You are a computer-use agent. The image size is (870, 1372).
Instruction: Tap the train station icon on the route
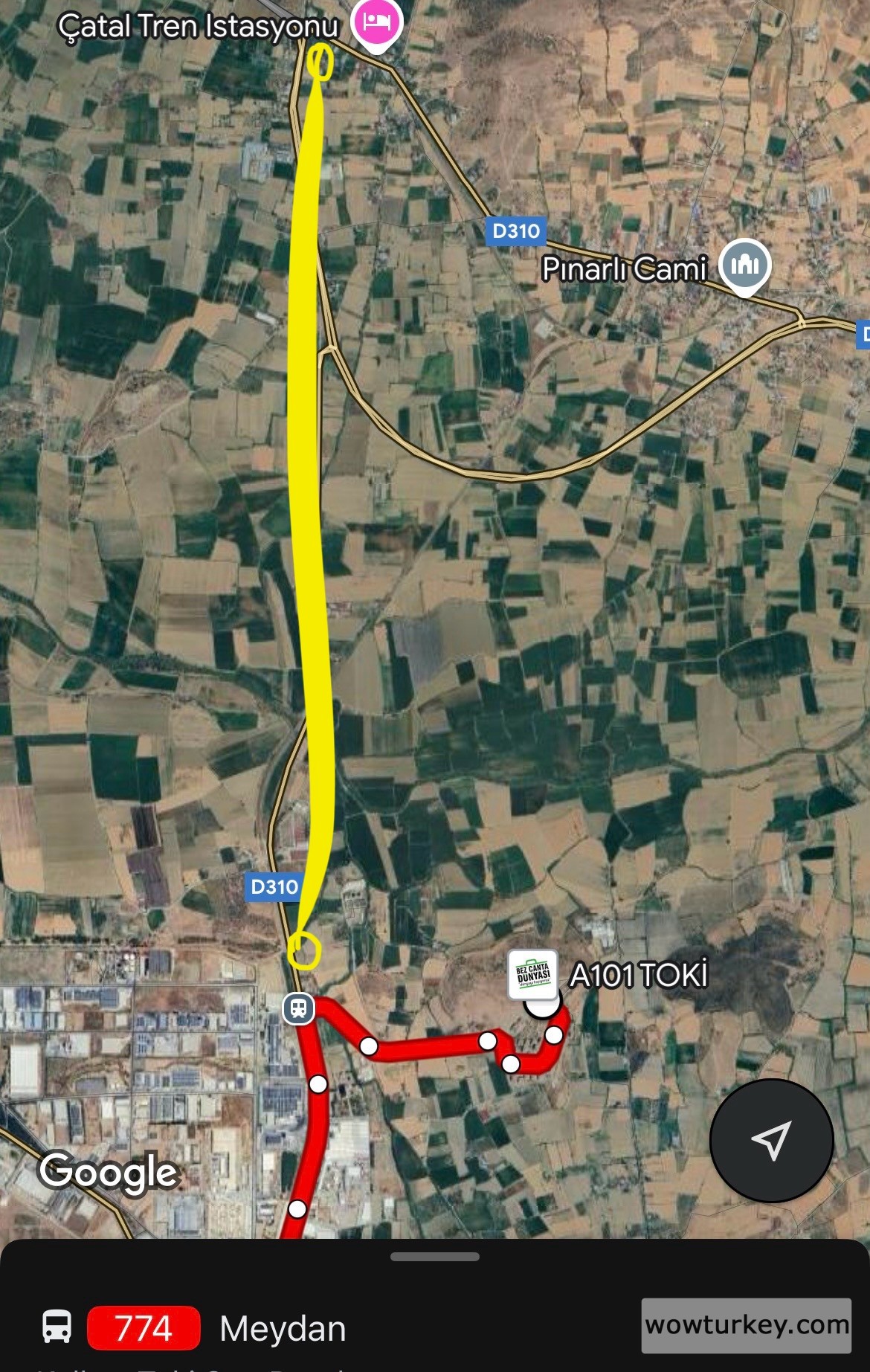point(299,1009)
